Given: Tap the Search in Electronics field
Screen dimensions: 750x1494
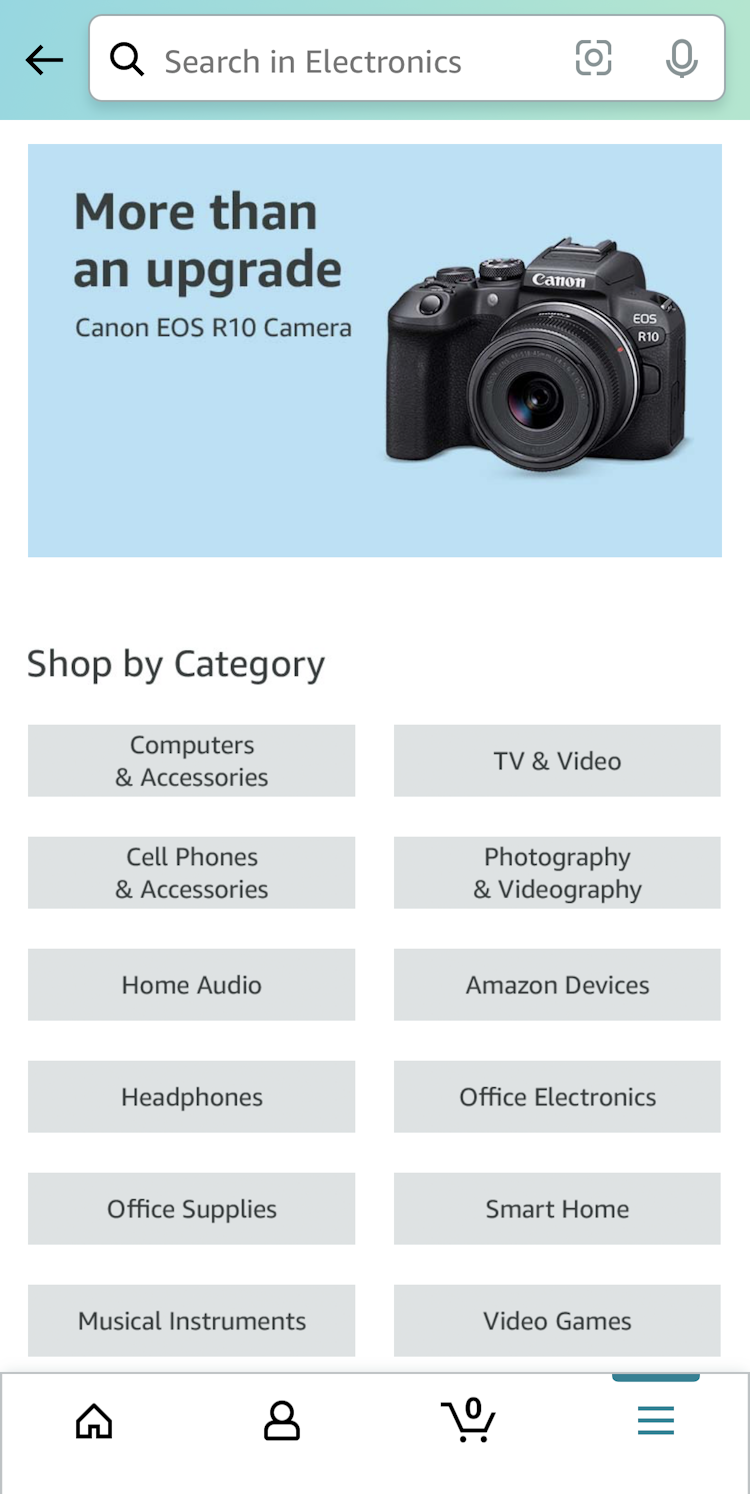Looking at the screenshot, I should pyautogui.click(x=340, y=61).
